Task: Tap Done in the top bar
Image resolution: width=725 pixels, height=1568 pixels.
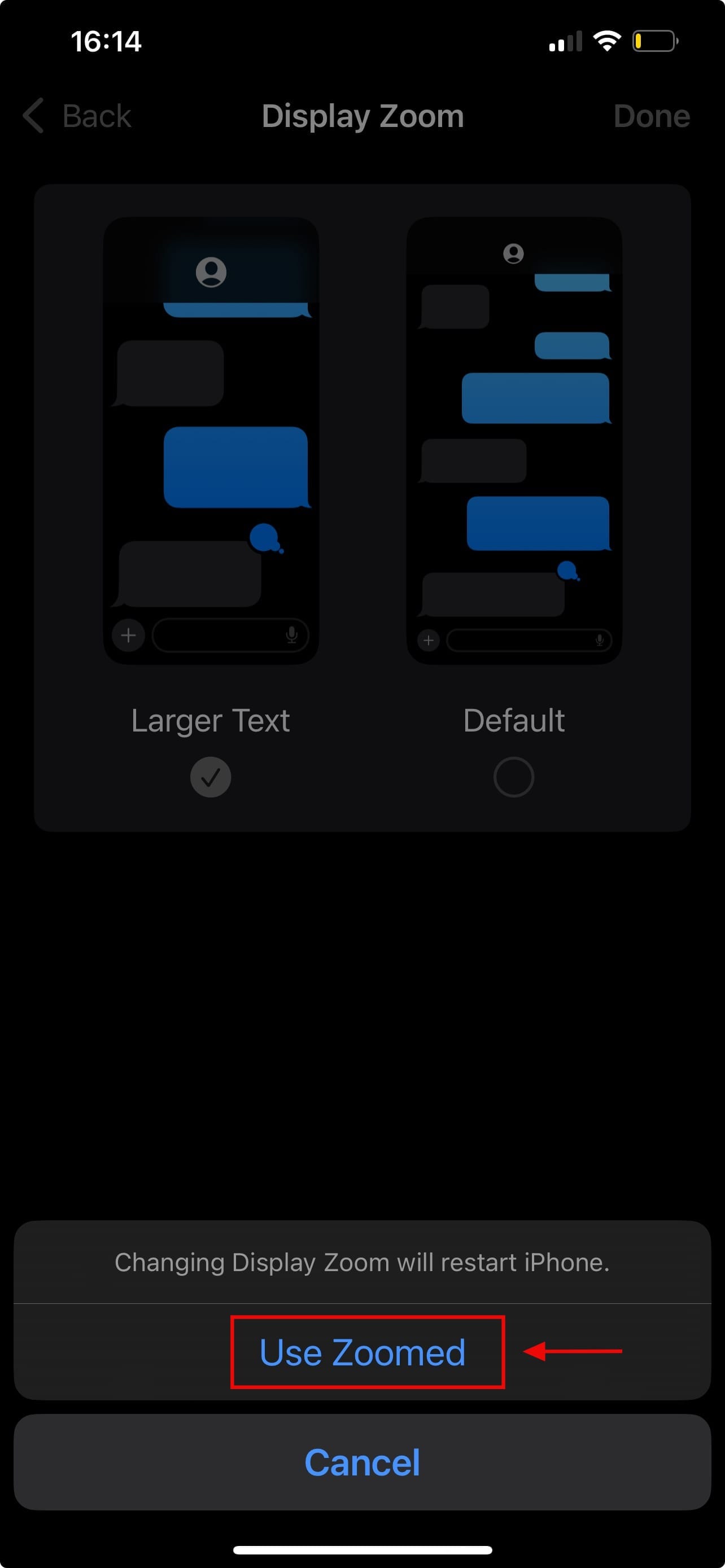Action: 652,116
